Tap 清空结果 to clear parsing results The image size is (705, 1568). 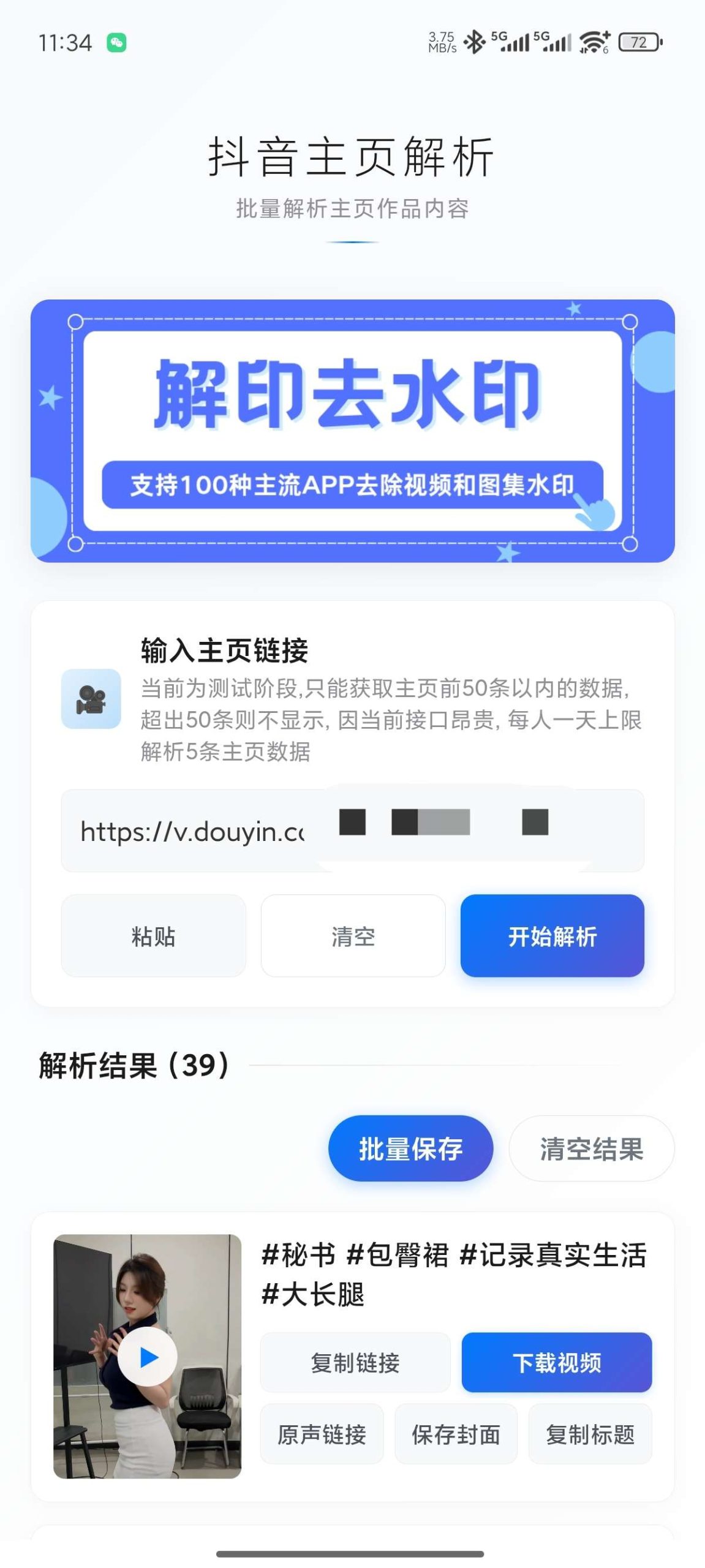[x=591, y=1149]
